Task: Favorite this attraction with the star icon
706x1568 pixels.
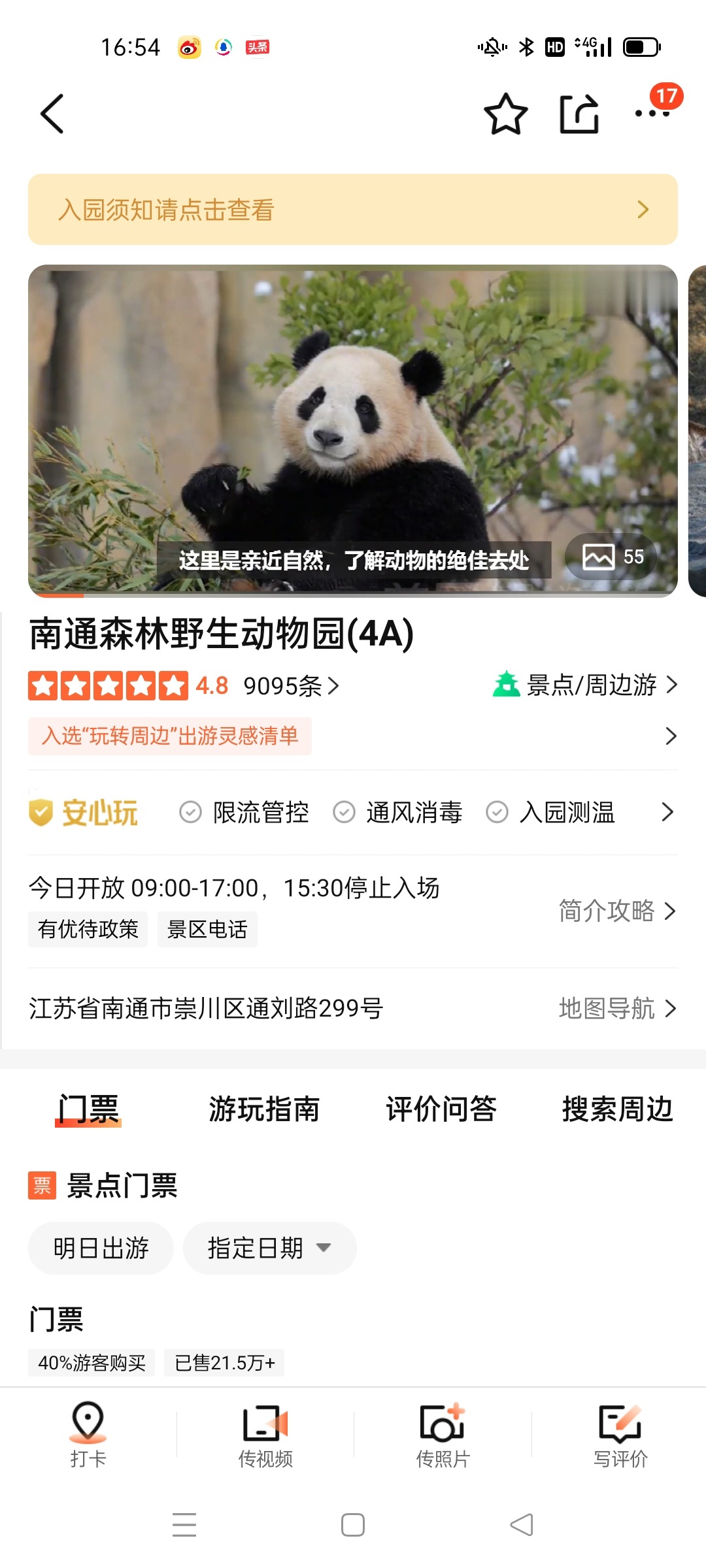Action: [x=505, y=114]
